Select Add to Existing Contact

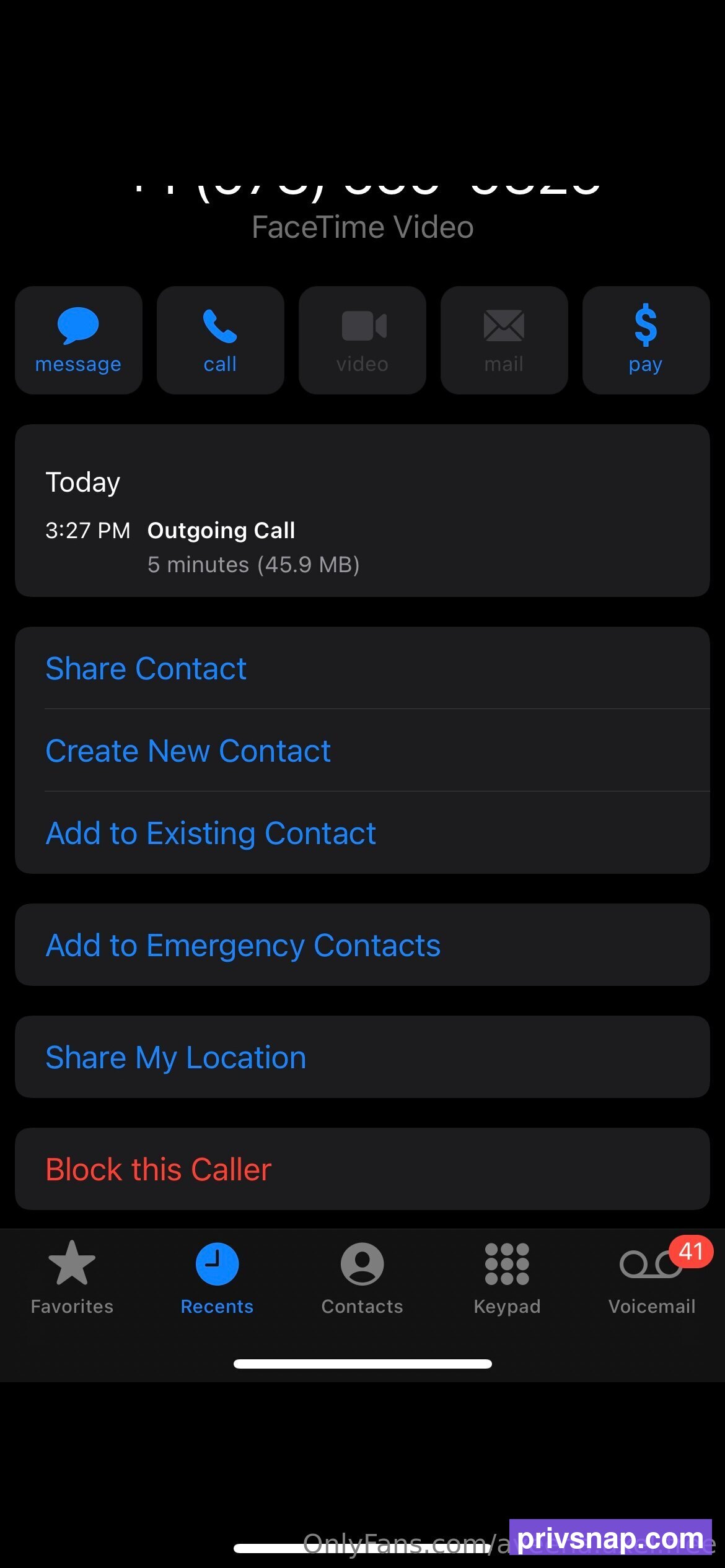[362, 833]
